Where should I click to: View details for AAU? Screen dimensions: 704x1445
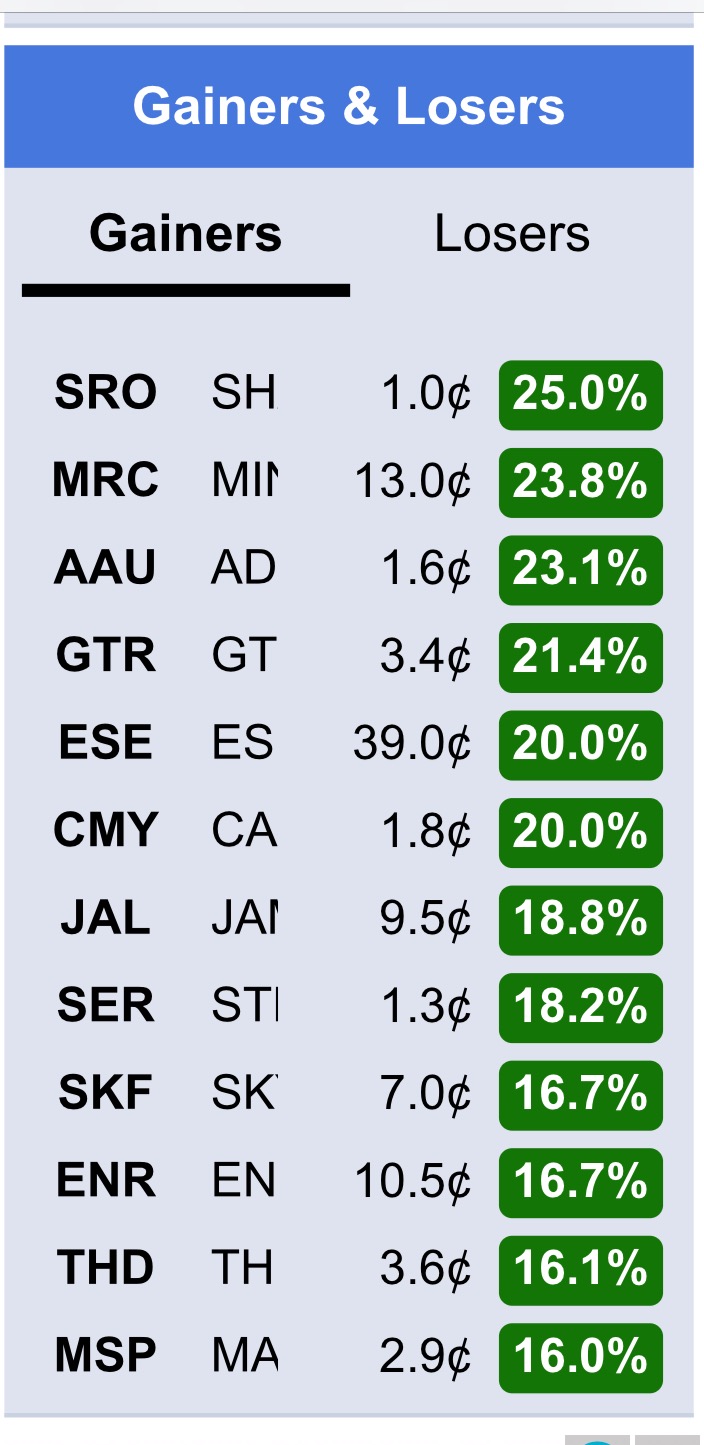coord(349,569)
